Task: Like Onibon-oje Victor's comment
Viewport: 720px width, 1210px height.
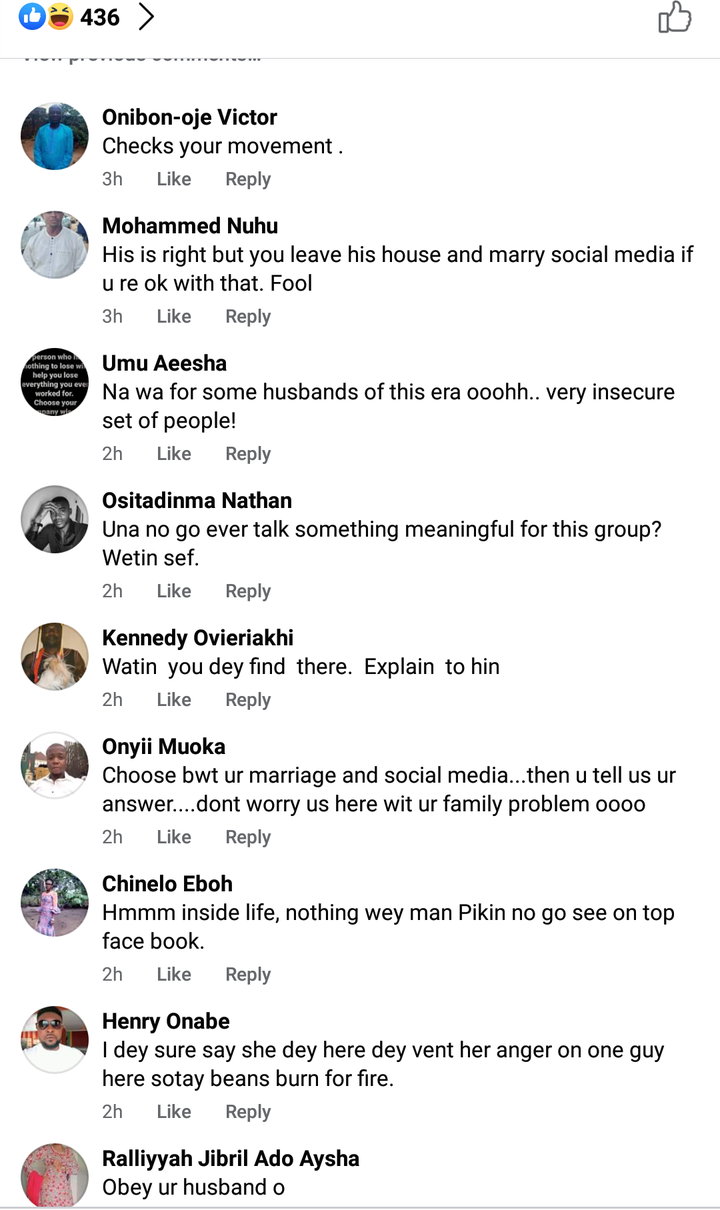Action: [x=174, y=179]
